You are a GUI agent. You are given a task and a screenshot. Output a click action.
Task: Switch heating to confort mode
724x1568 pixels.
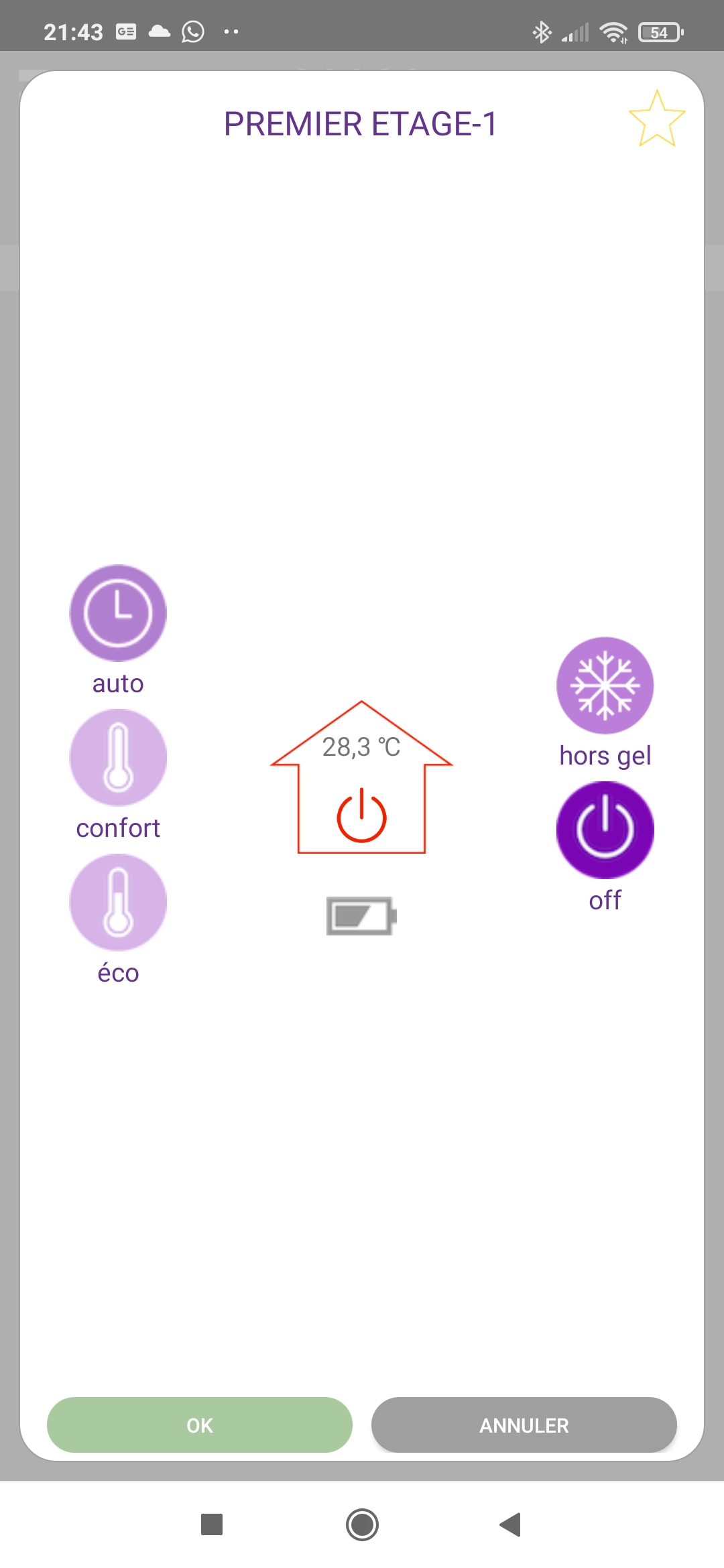pyautogui.click(x=118, y=758)
